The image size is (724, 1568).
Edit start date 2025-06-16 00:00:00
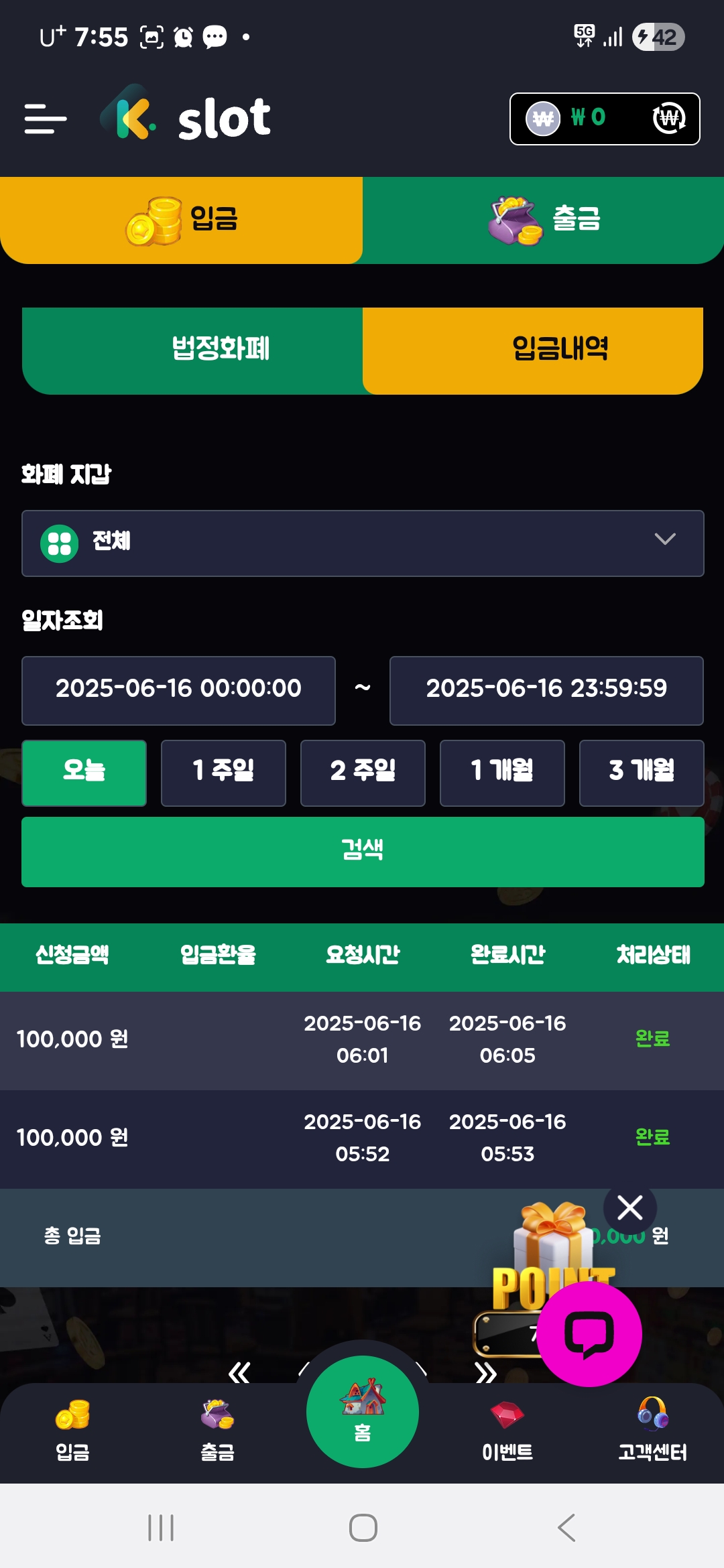click(178, 690)
